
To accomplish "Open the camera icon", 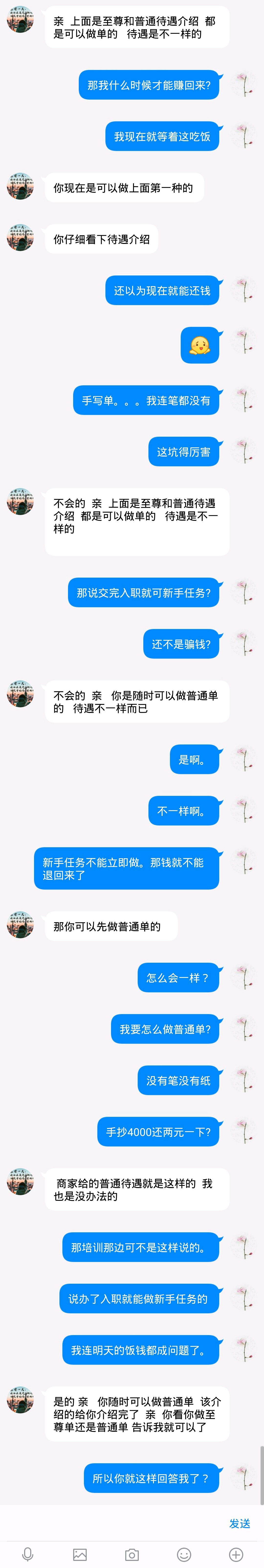I will pos(132,1554).
